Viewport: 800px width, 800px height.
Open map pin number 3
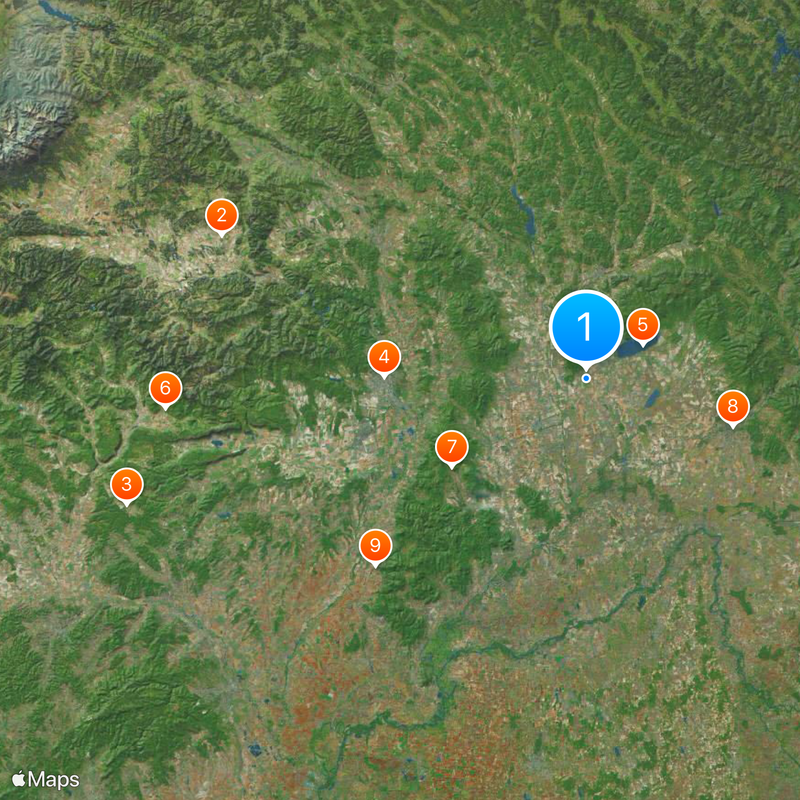[126, 485]
